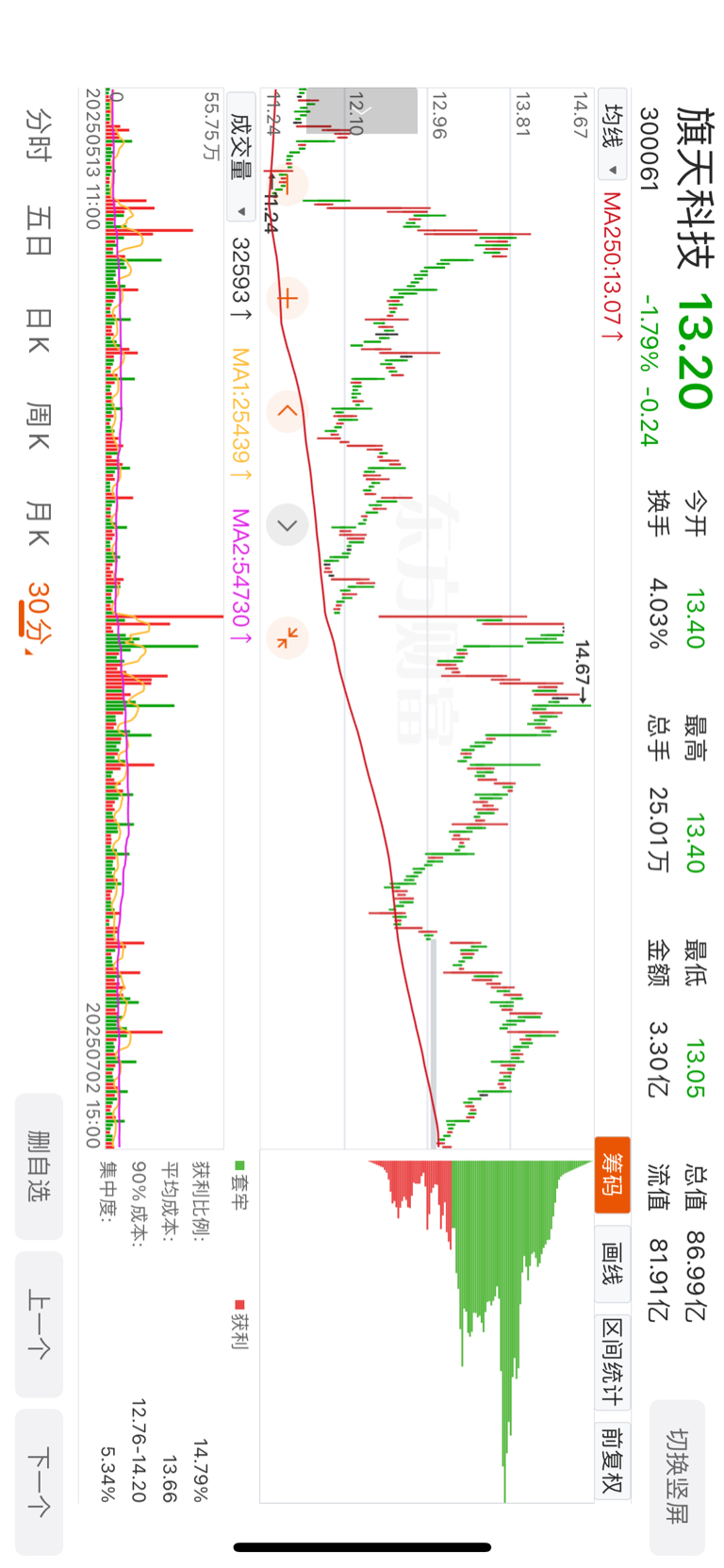This screenshot has width=724, height=1568.
Task: Go to previous stock with 上一个
Action: 39,1324
